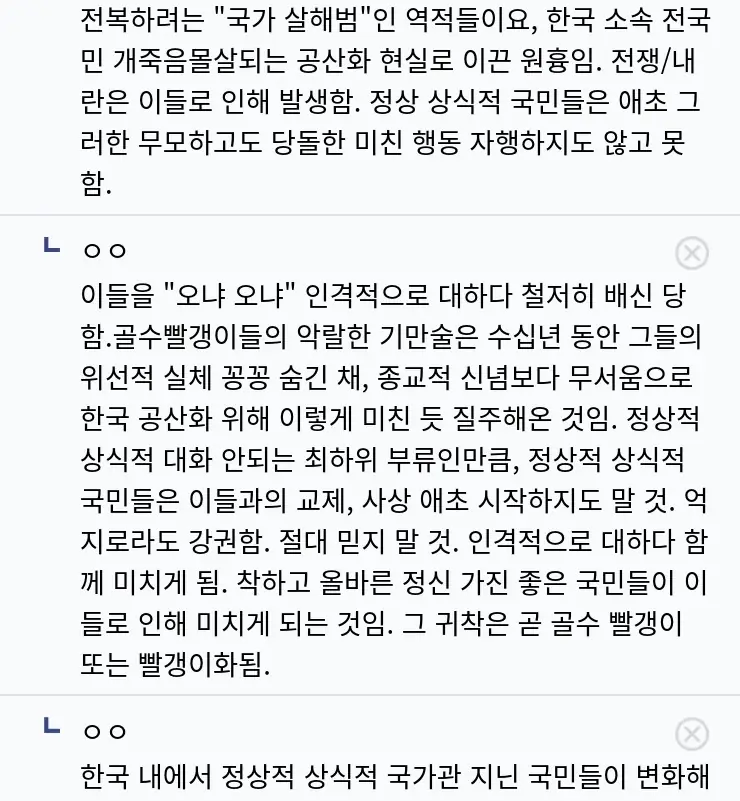Image resolution: width=740 pixels, height=801 pixels.
Task: Delete the reply starting "한국 내에서 정상적"
Action: [x=692, y=735]
